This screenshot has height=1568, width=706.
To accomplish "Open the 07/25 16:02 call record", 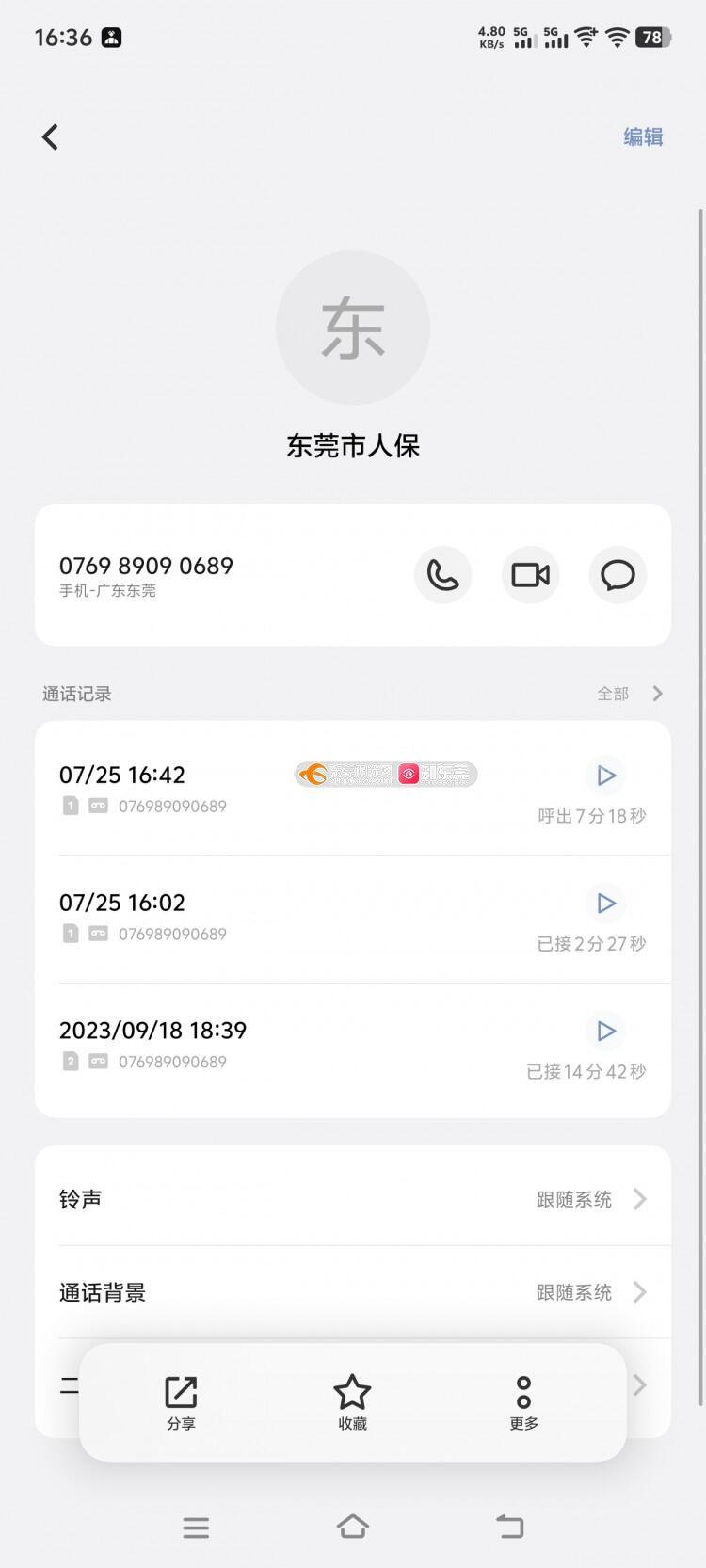I will 353,919.
